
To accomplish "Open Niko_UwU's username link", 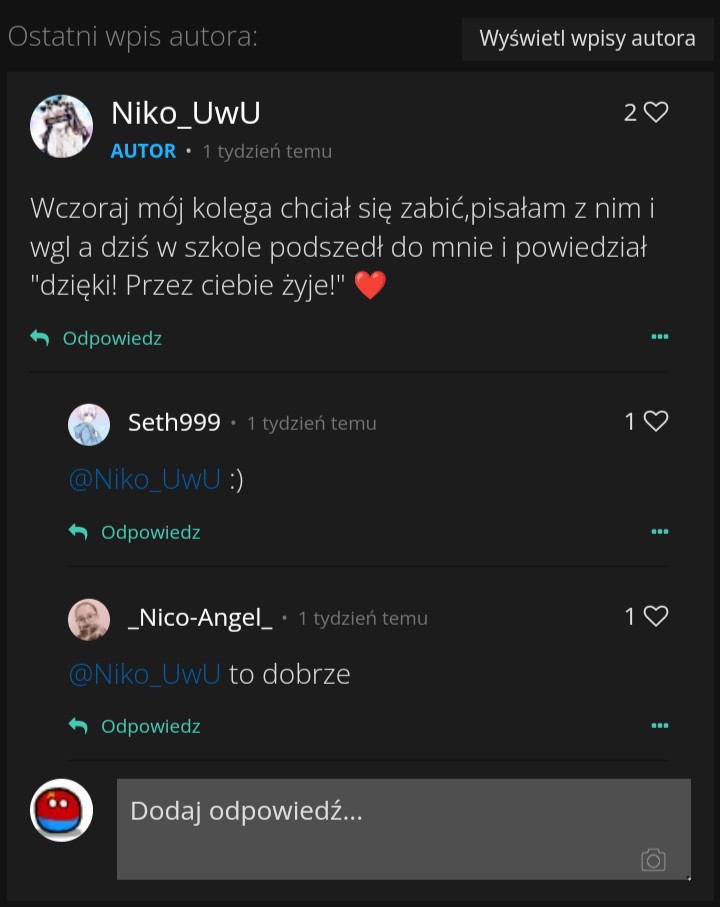I will [x=186, y=113].
